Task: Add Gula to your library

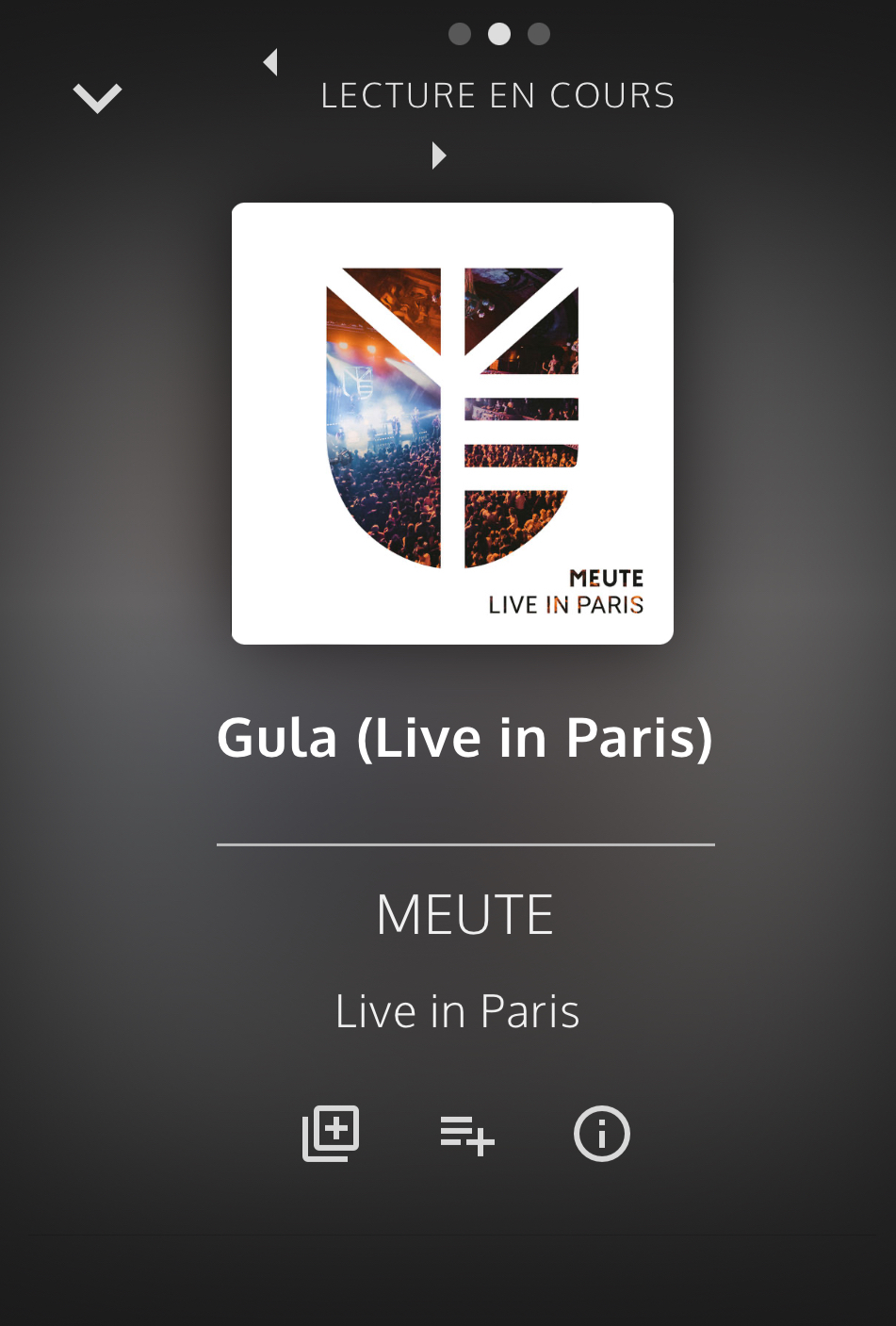Action: point(331,1133)
